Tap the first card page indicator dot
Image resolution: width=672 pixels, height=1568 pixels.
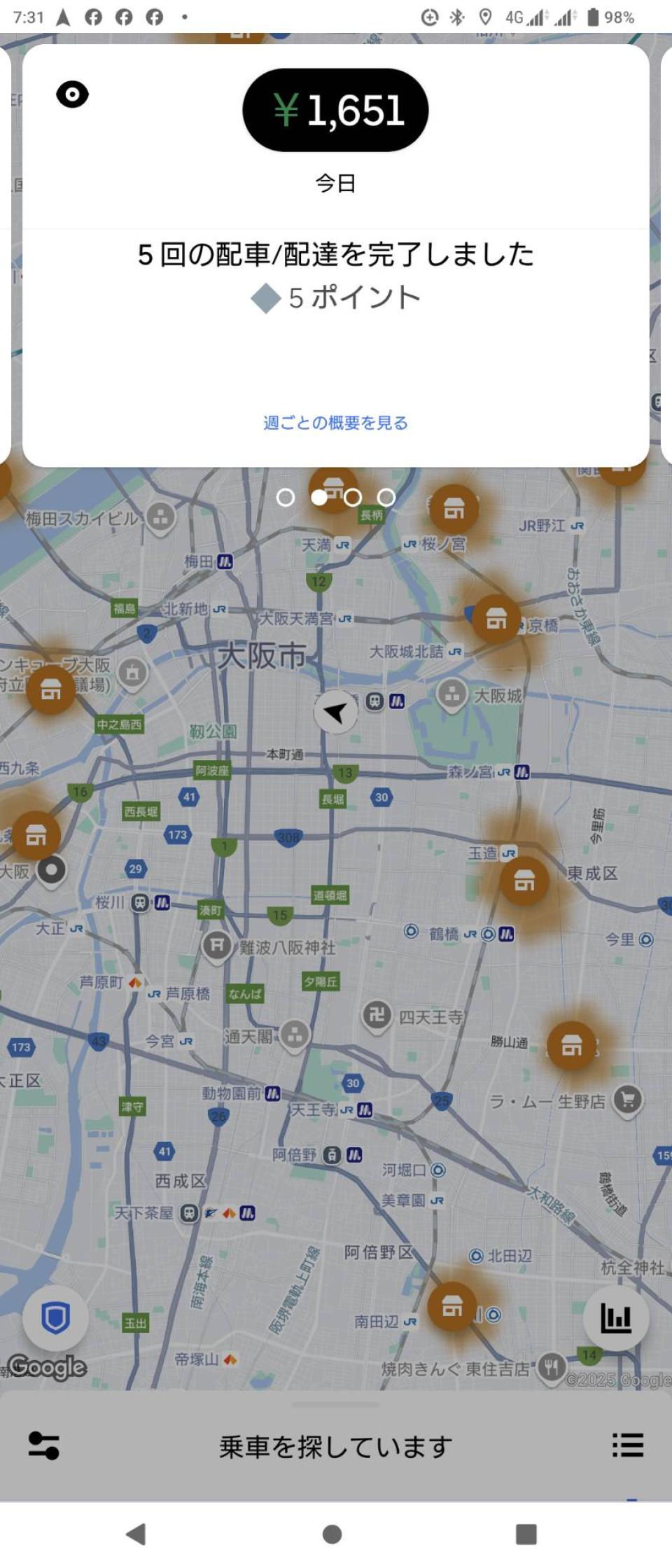(285, 498)
